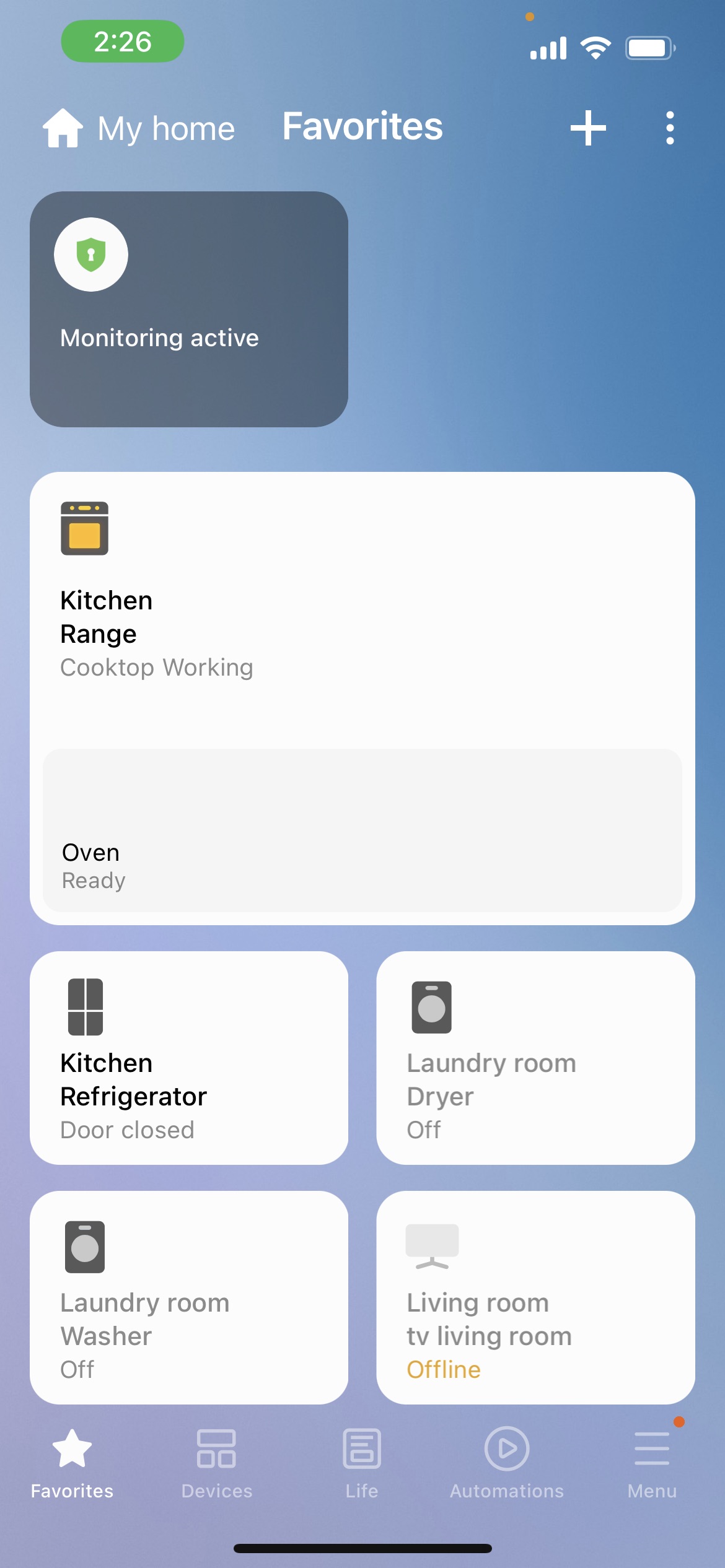Open the tv living room card
The width and height of the screenshot is (725, 1568).
pos(535,1297)
